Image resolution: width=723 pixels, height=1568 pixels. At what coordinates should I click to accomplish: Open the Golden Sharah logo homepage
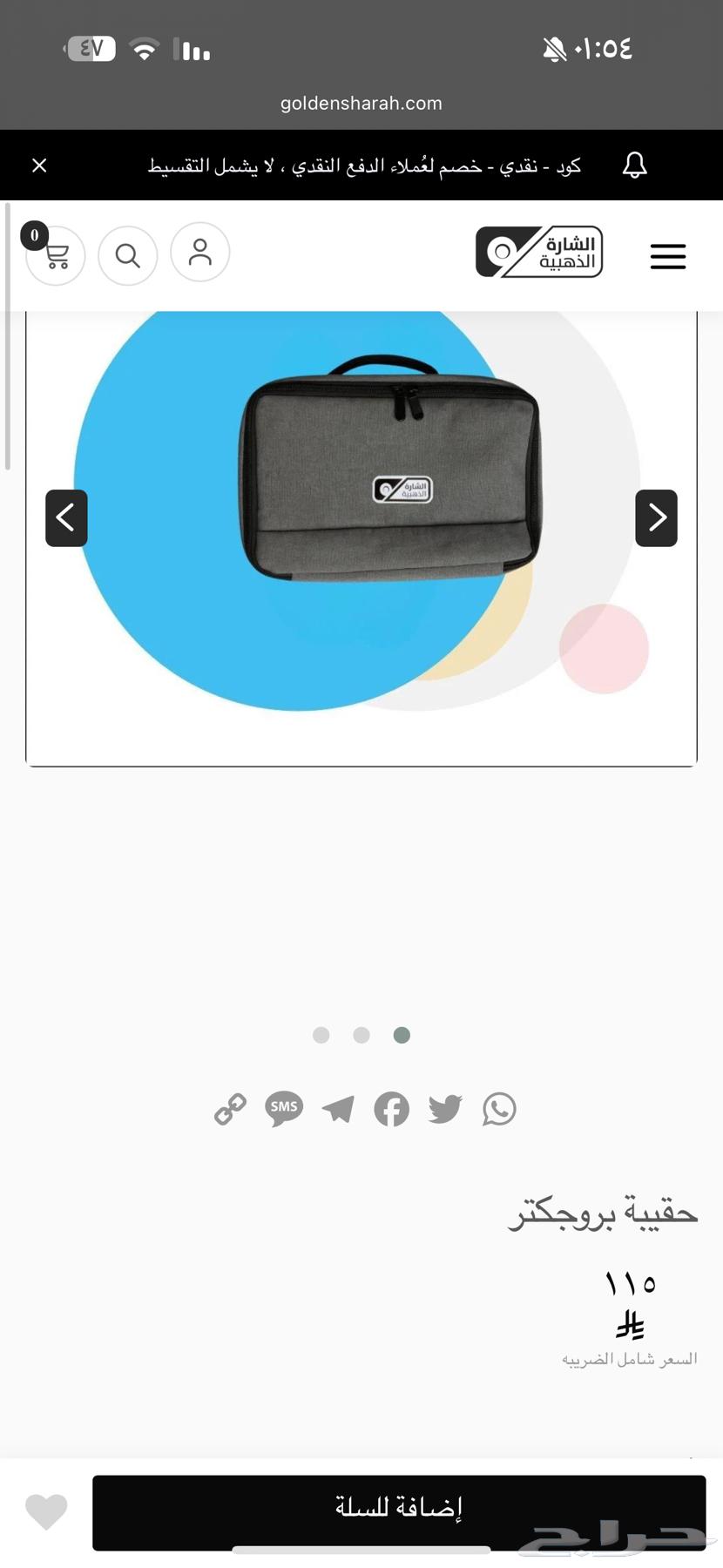pos(538,252)
